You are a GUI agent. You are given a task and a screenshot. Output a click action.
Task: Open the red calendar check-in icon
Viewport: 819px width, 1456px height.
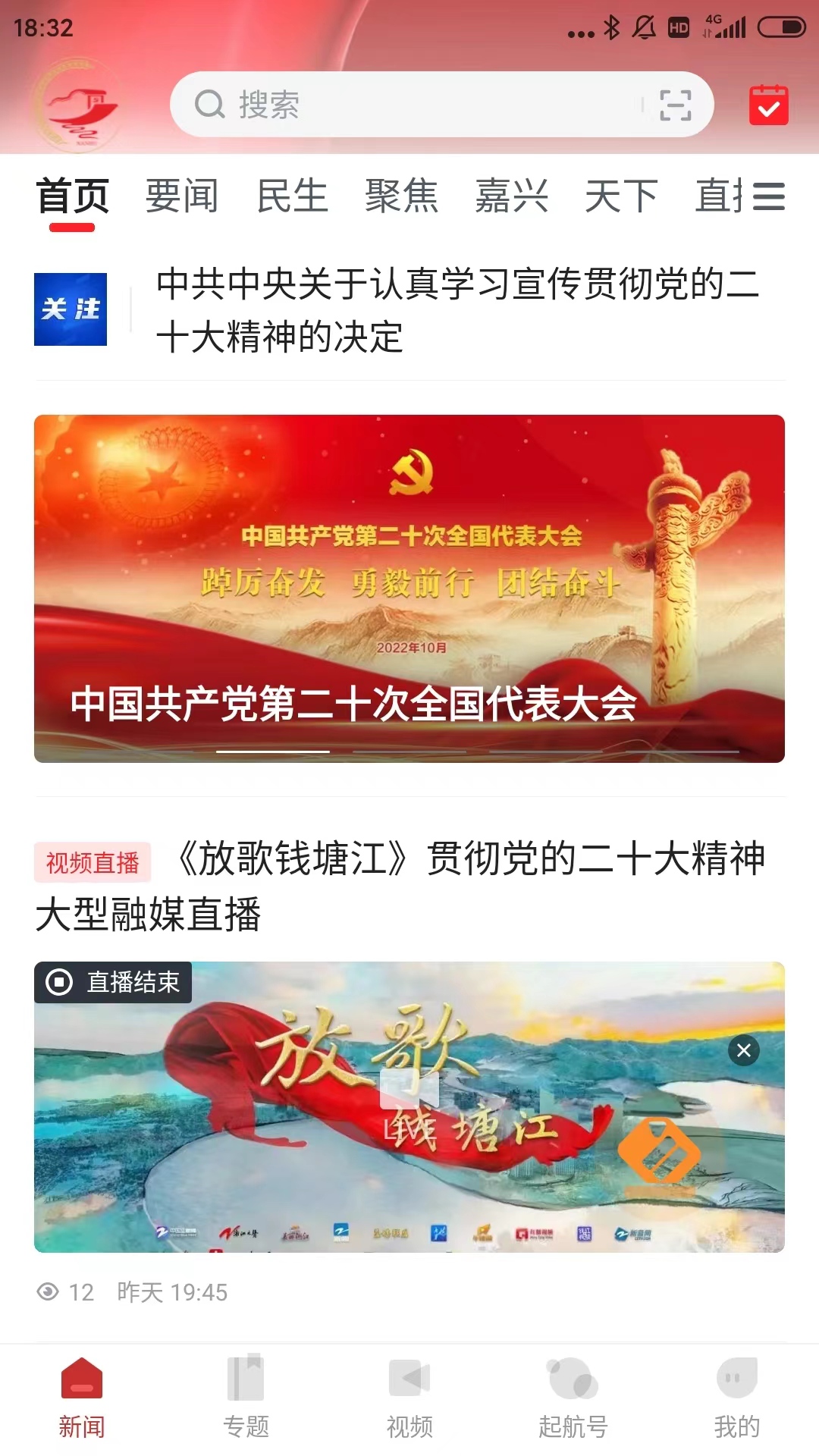[768, 105]
